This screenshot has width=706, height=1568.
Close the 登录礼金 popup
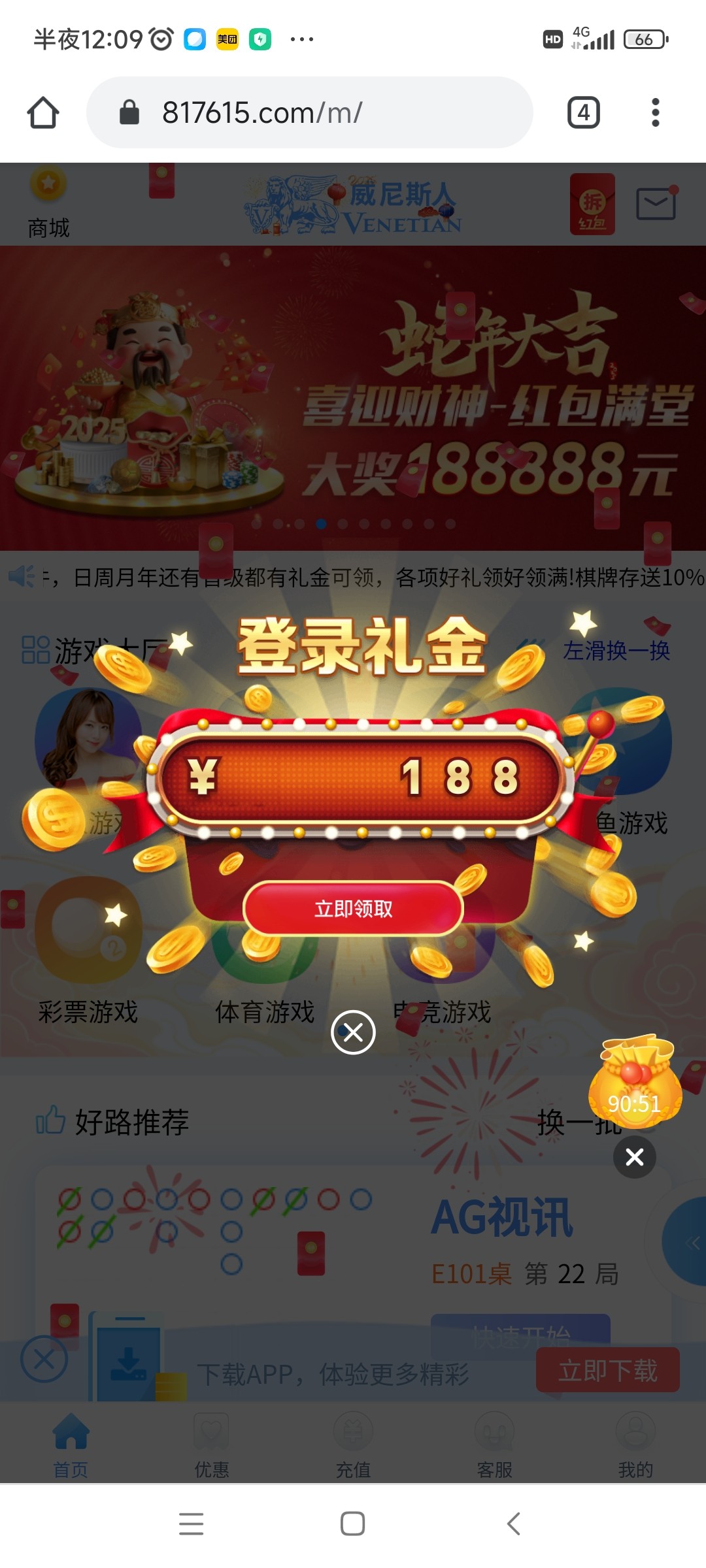[353, 1032]
